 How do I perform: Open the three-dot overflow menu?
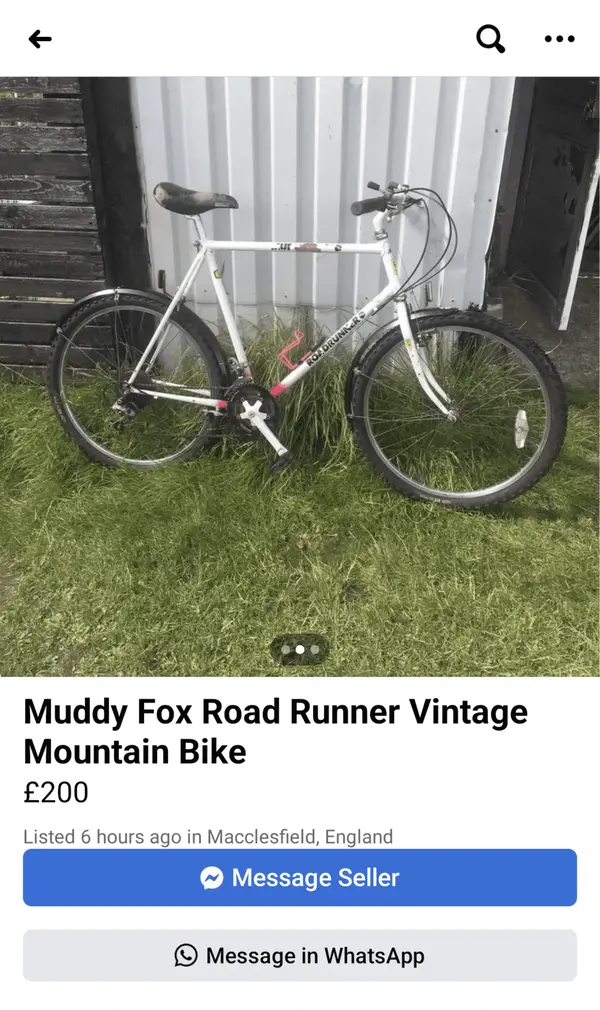click(559, 39)
